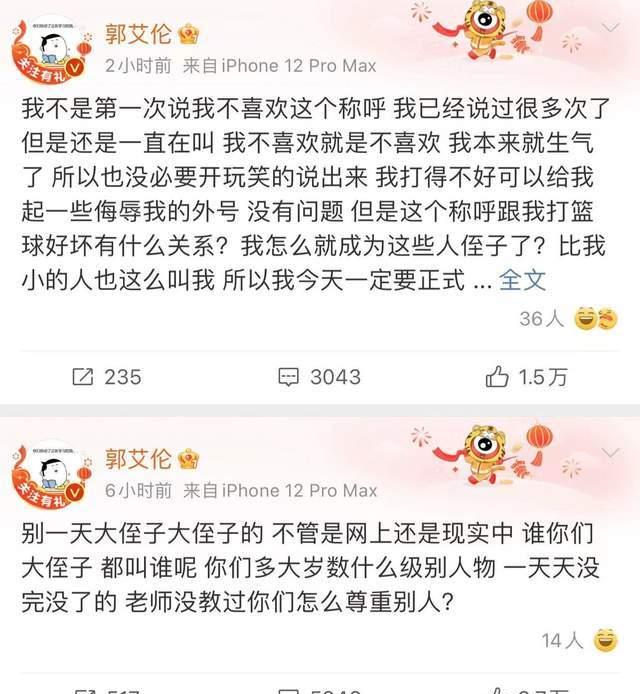Expand 全文 to read the full post
640x694 pixels.
tap(521, 281)
